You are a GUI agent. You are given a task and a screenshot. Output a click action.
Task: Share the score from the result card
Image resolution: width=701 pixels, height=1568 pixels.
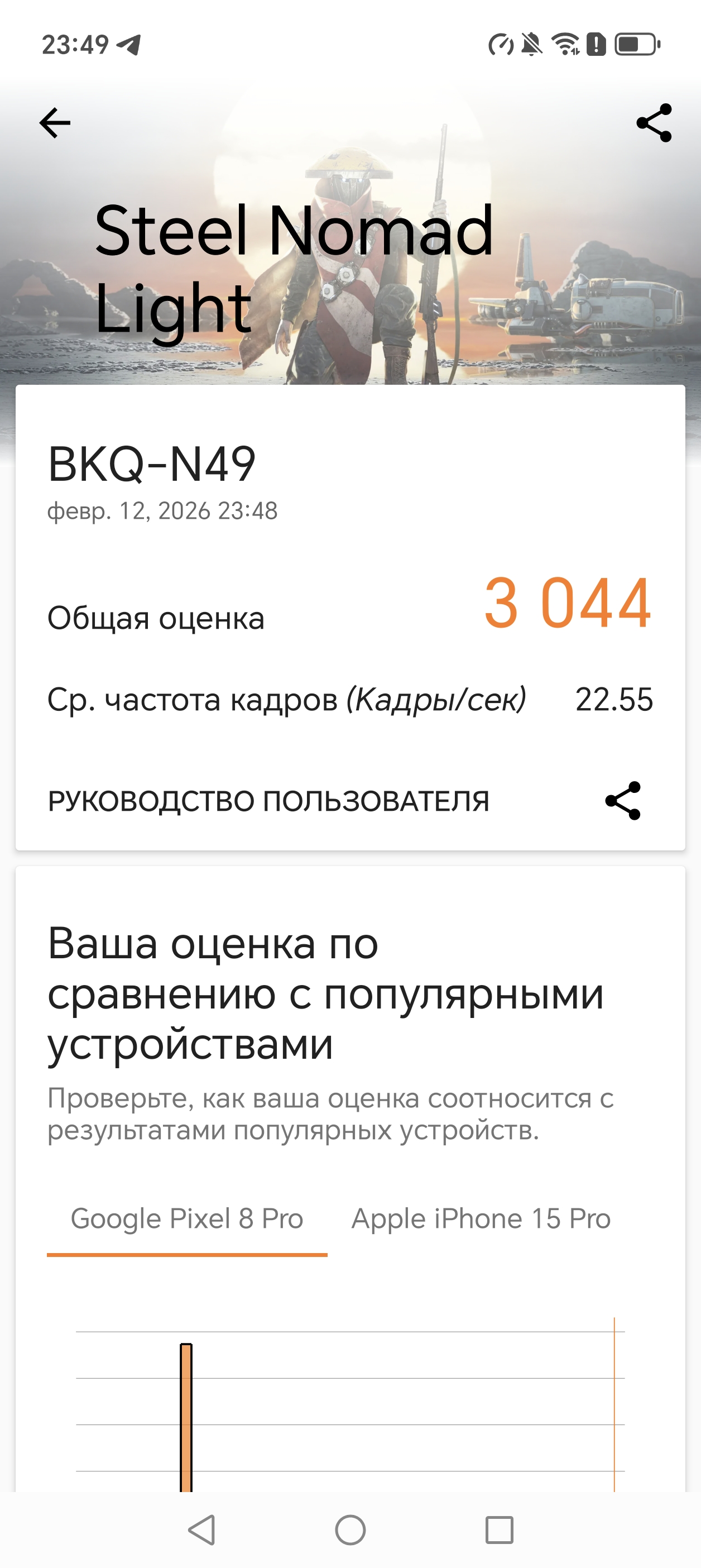tap(622, 801)
